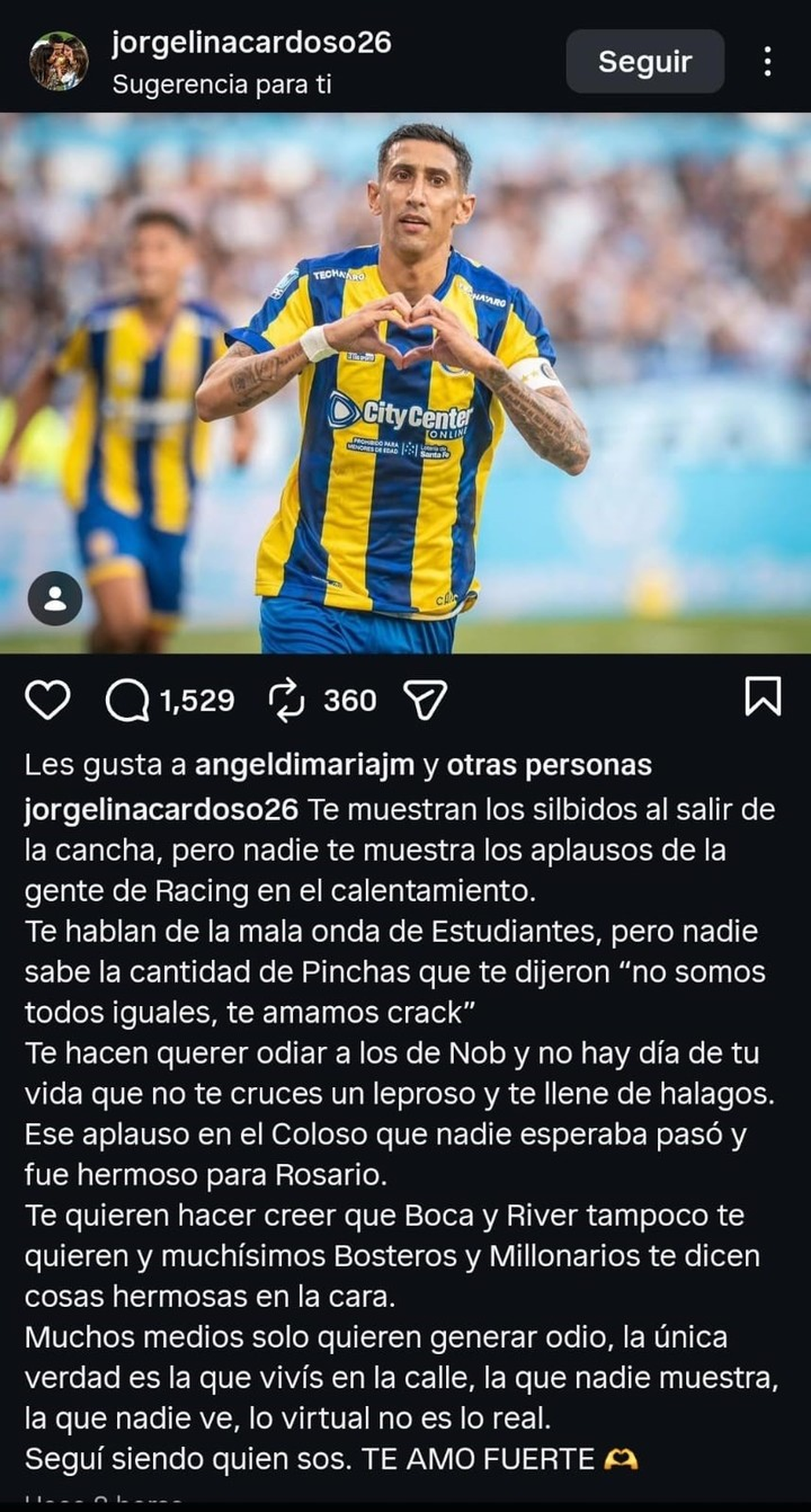811x1512 pixels.
Task: View people tagged in the photo
Action: click(x=55, y=598)
